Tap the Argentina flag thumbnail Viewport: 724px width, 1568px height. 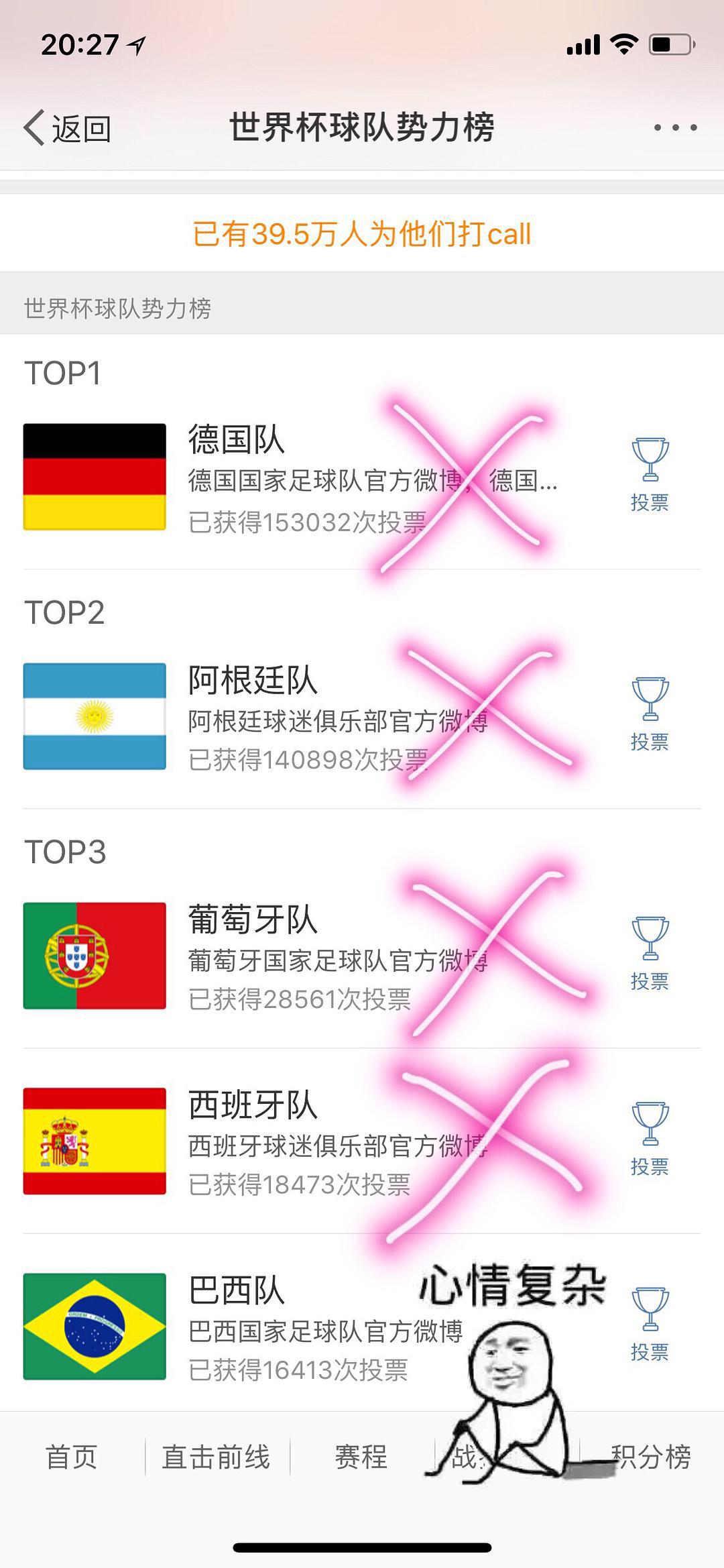(94, 716)
